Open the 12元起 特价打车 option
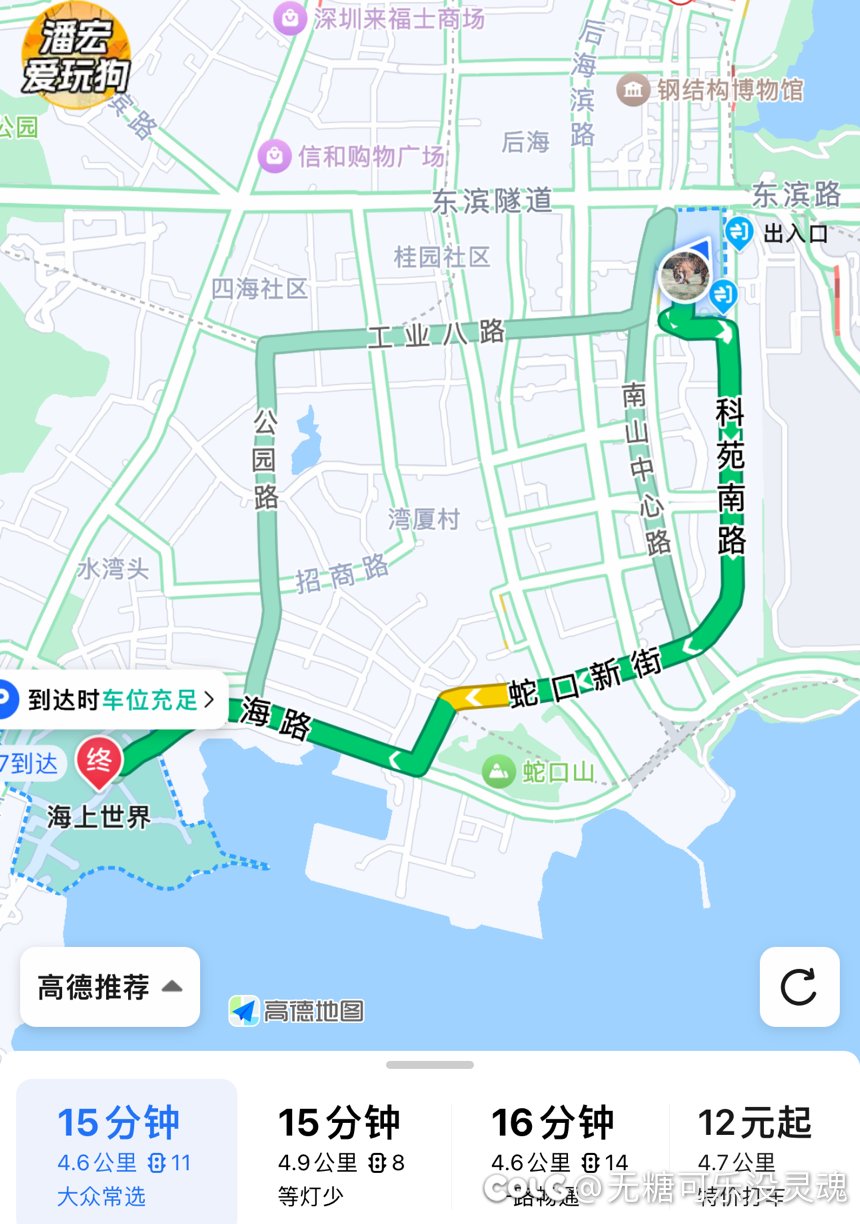 (x=755, y=1149)
